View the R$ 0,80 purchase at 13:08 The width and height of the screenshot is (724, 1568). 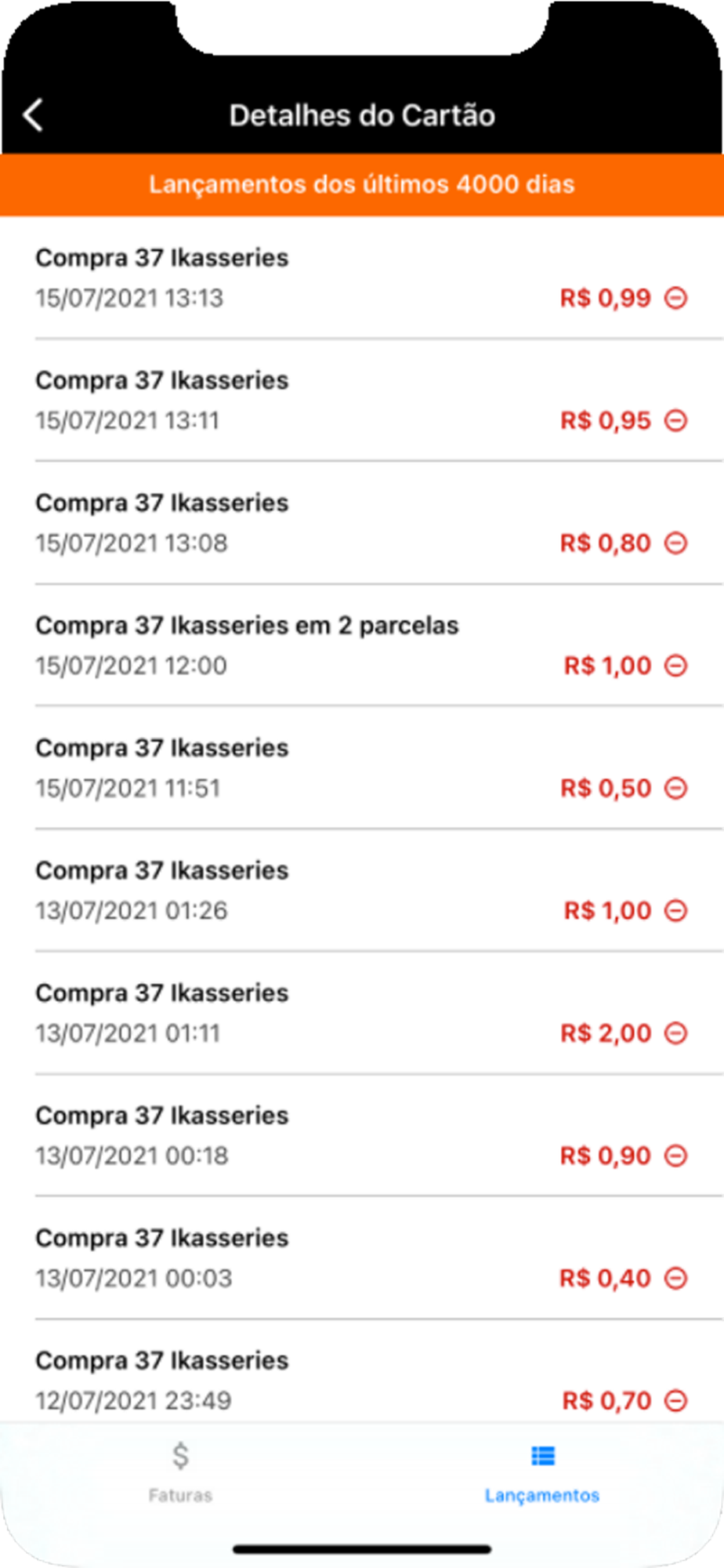pos(362,523)
